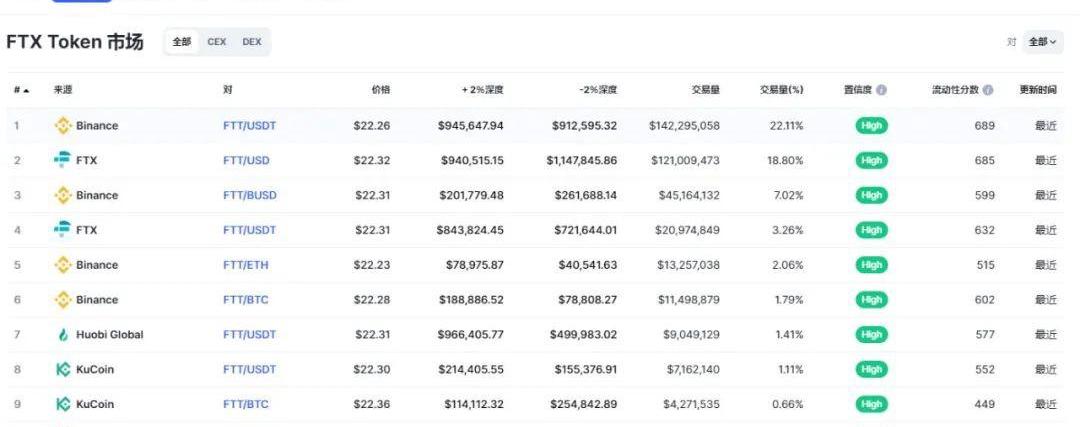Open Huobi Global exchange page
This screenshot has width=1080, height=427.
pyautogui.click(x=109, y=335)
